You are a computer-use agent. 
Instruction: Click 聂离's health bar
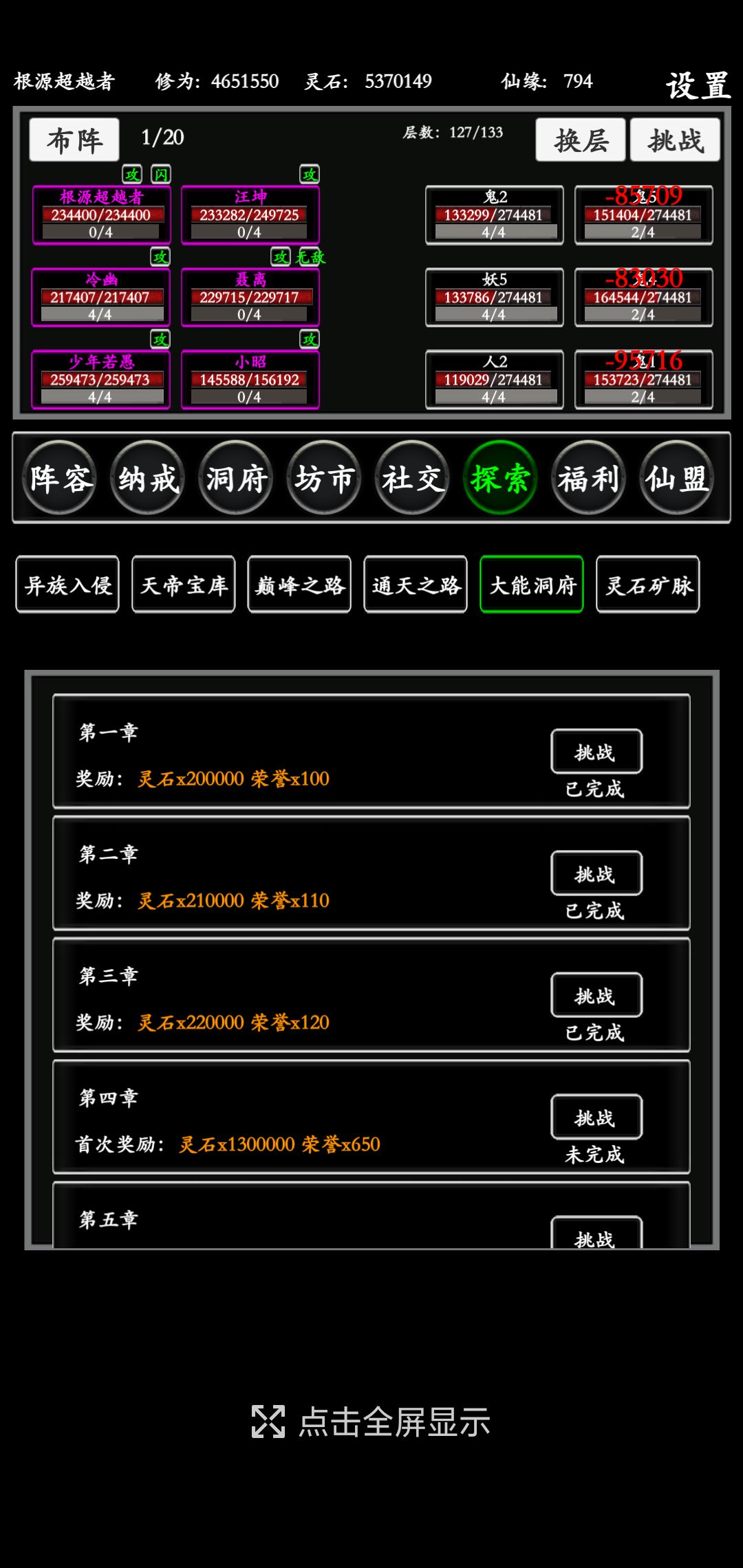point(250,296)
